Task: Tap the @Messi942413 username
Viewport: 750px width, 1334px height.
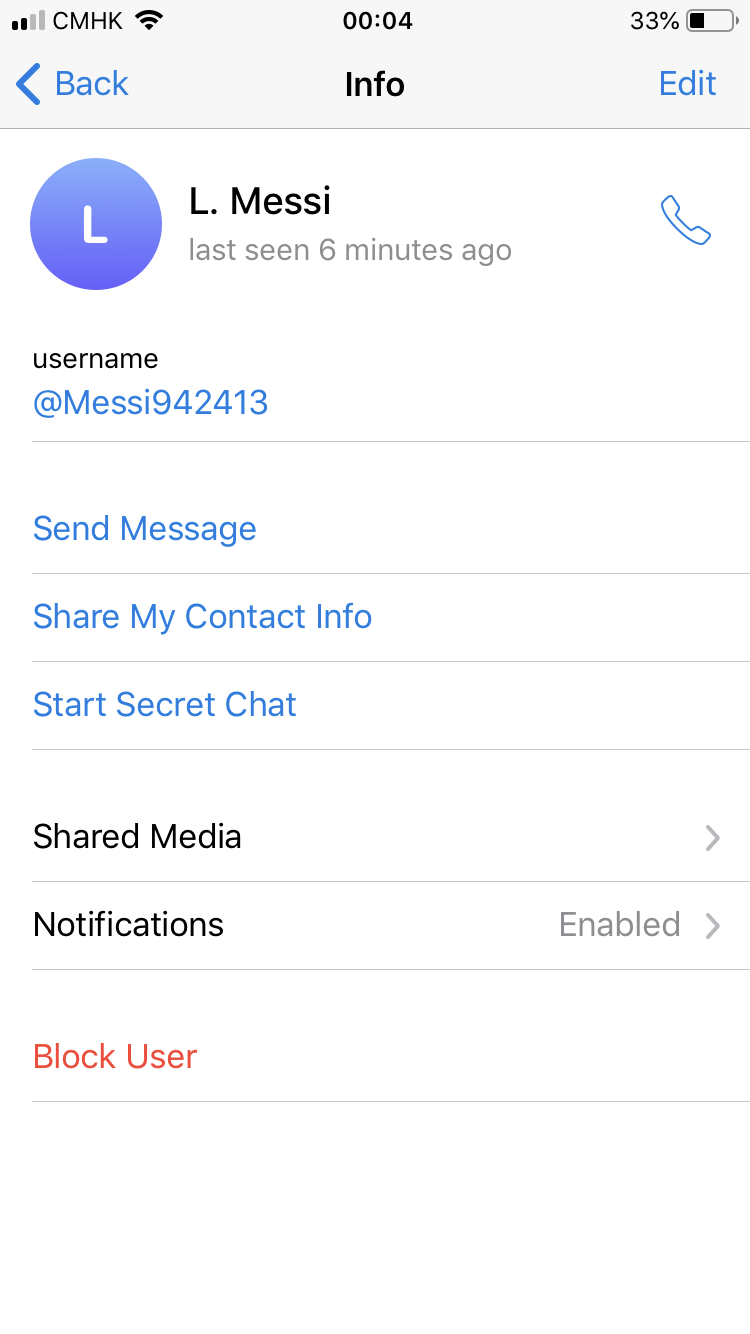Action: point(151,403)
